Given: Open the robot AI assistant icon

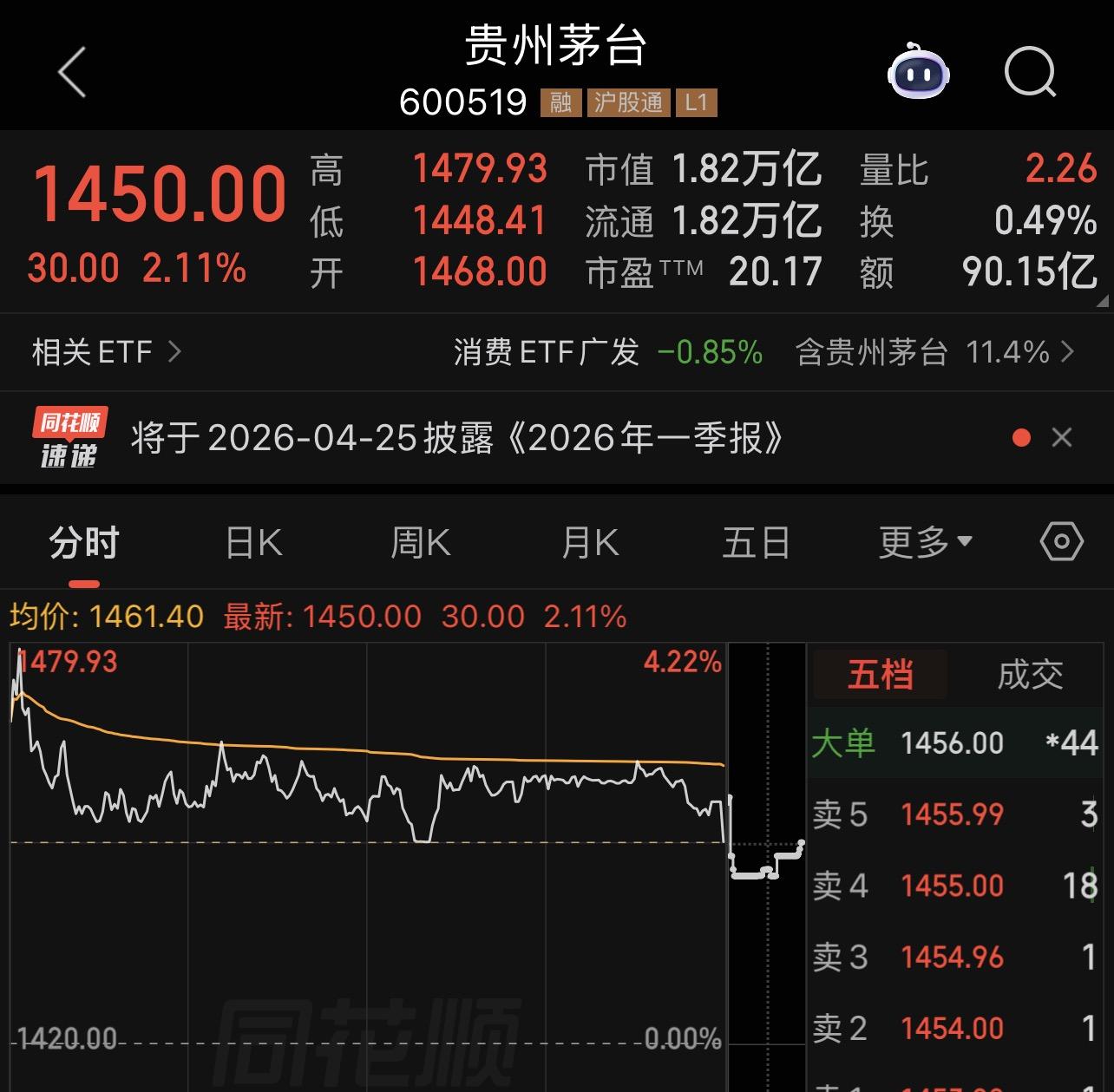Looking at the screenshot, I should click(918, 72).
